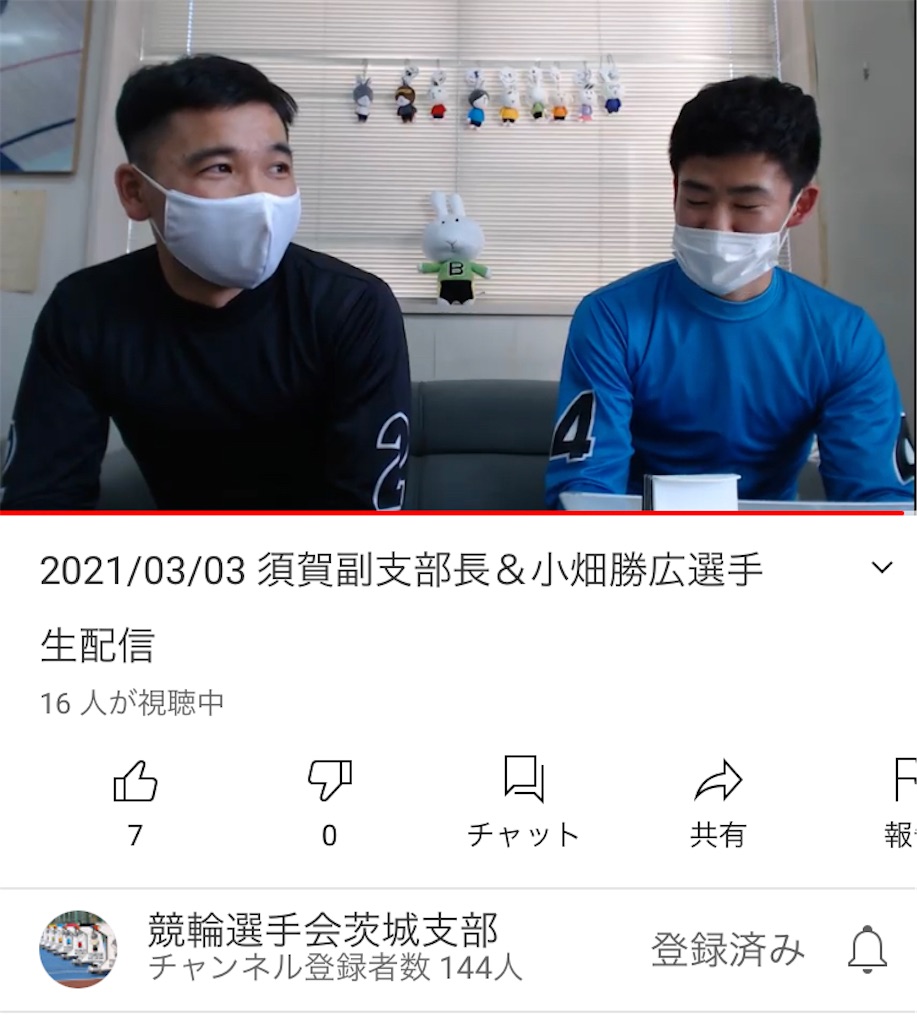Like the livestream video

coord(135,784)
